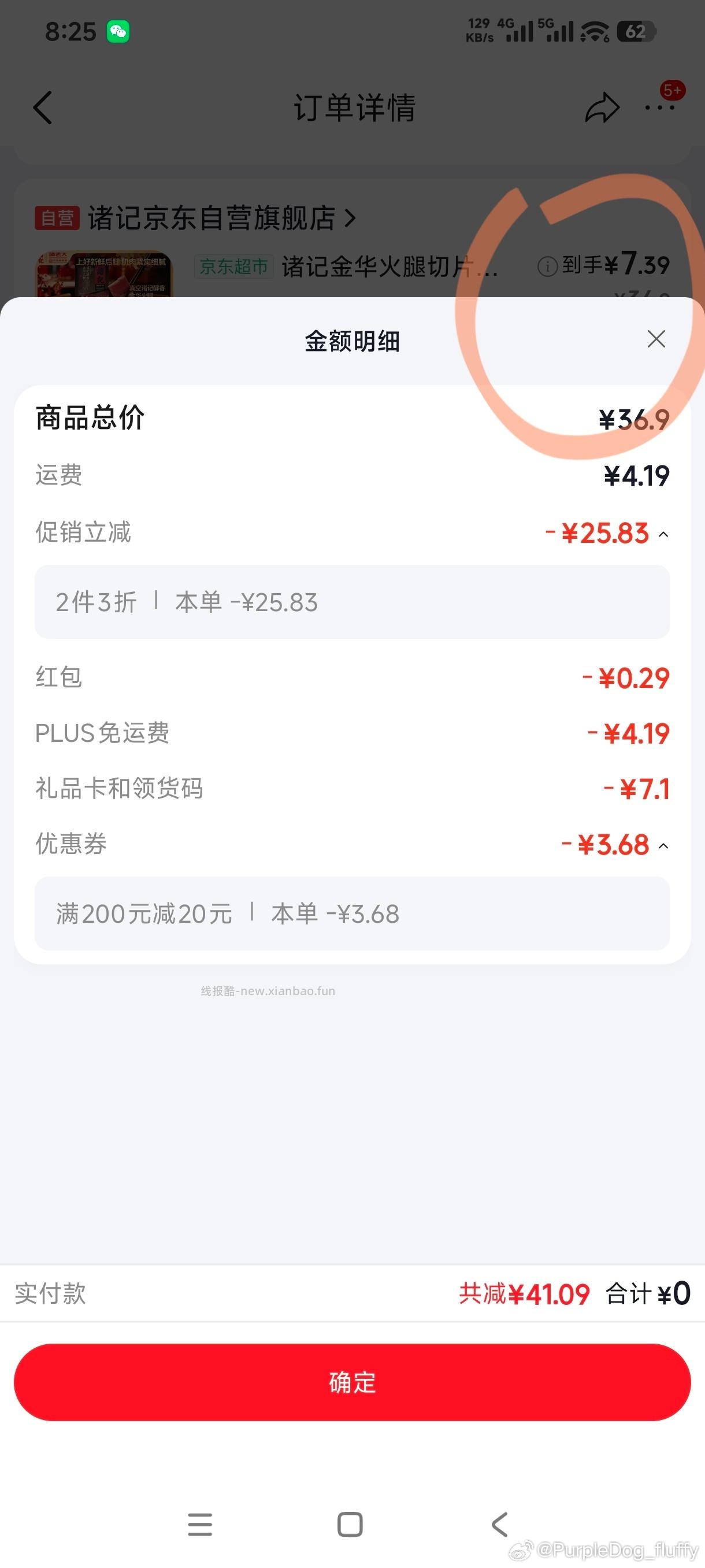Tap the WeChat icon in the status bar
Screen dimensions: 705x1568
(x=119, y=30)
